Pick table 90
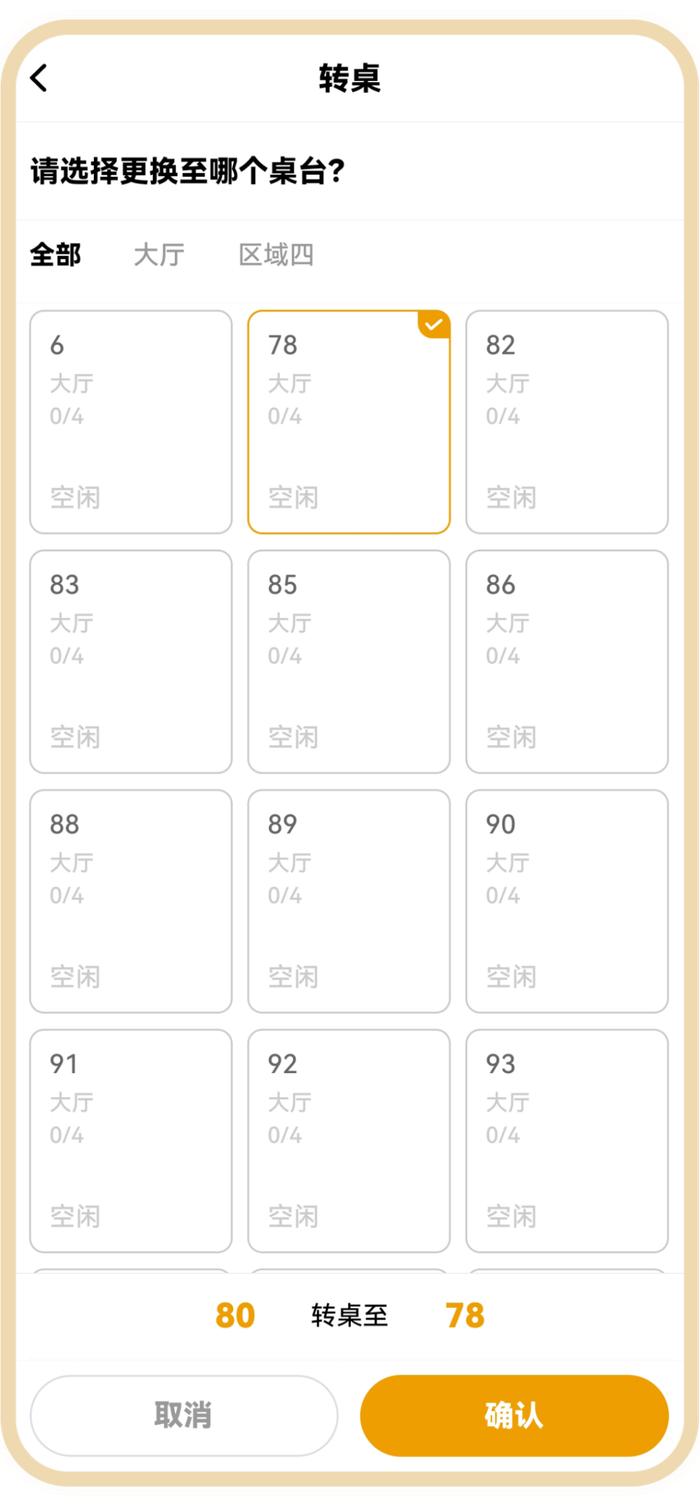This screenshot has width=700, height=1506. coord(567,901)
